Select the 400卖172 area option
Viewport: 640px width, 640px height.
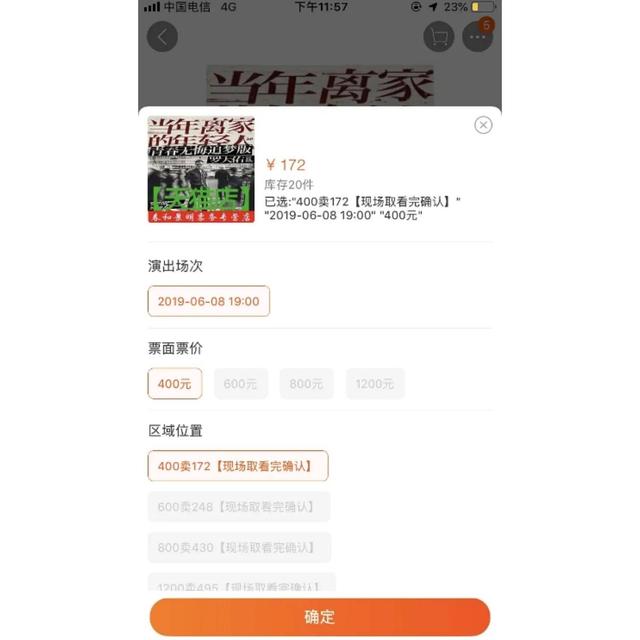coord(237,466)
